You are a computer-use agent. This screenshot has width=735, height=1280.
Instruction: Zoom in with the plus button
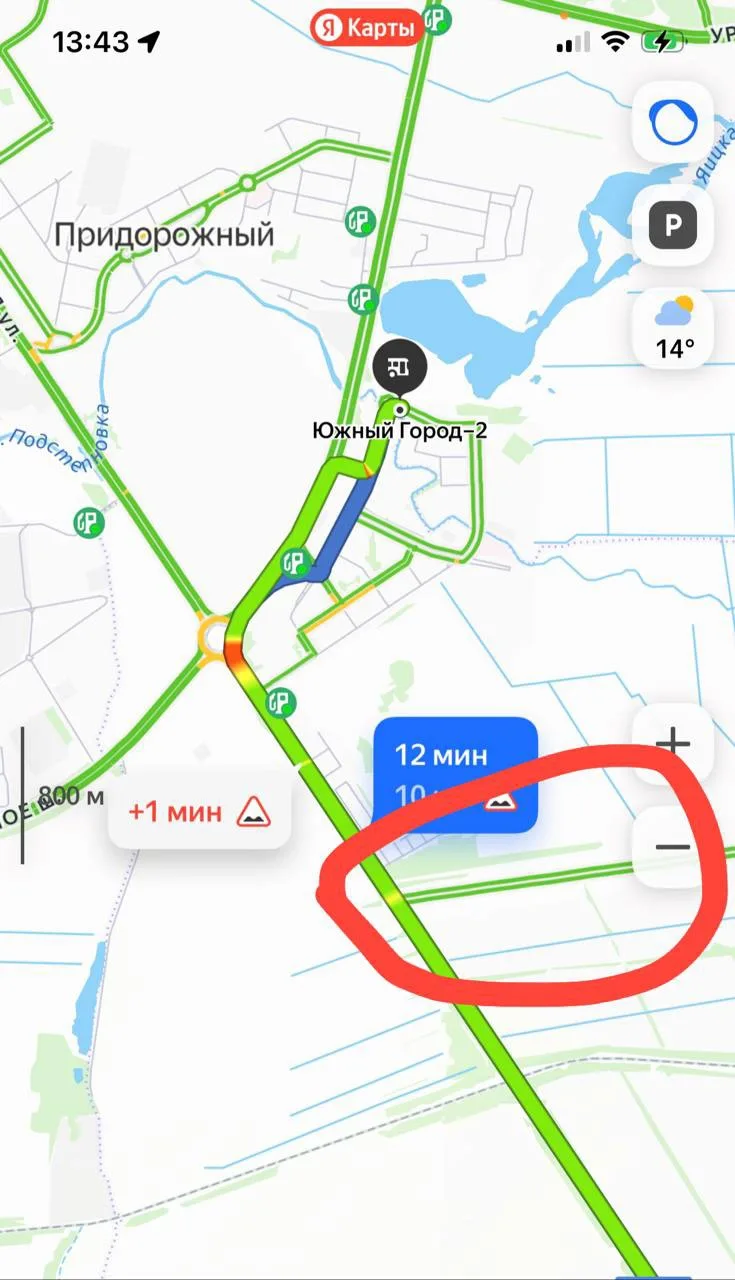point(673,744)
